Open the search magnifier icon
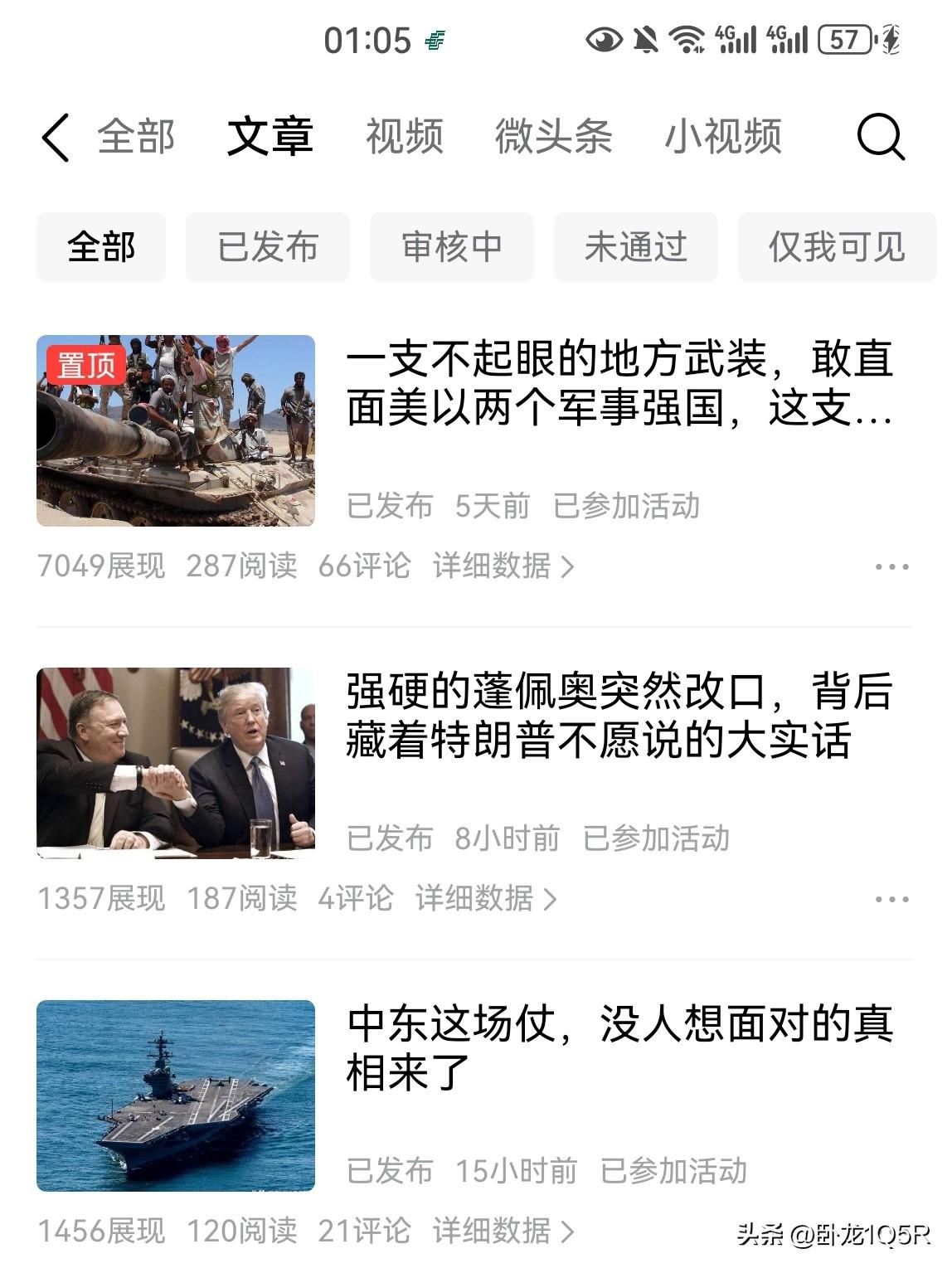The height and width of the screenshot is (1268, 952). point(880,137)
